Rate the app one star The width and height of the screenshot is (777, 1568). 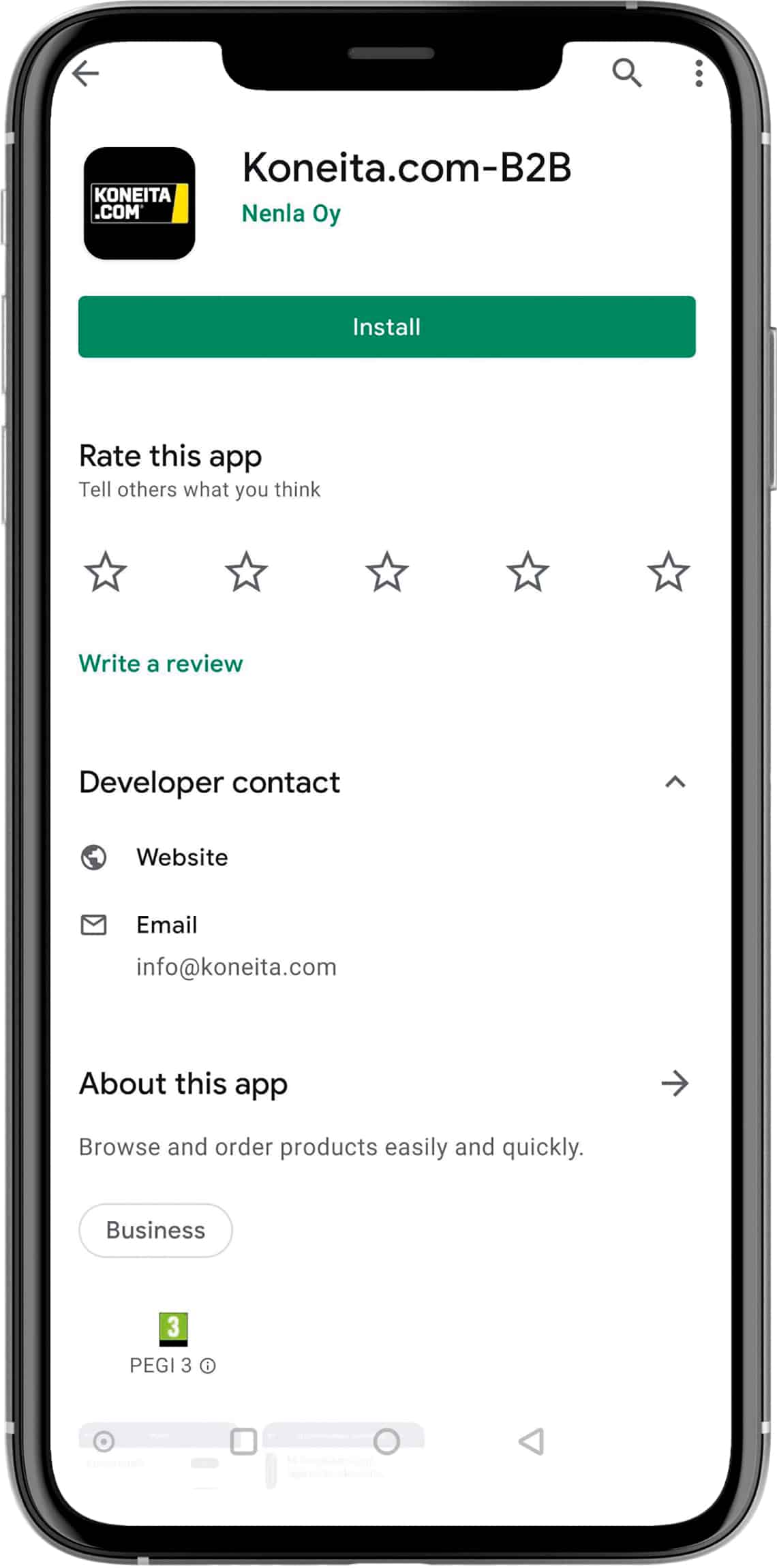click(106, 572)
